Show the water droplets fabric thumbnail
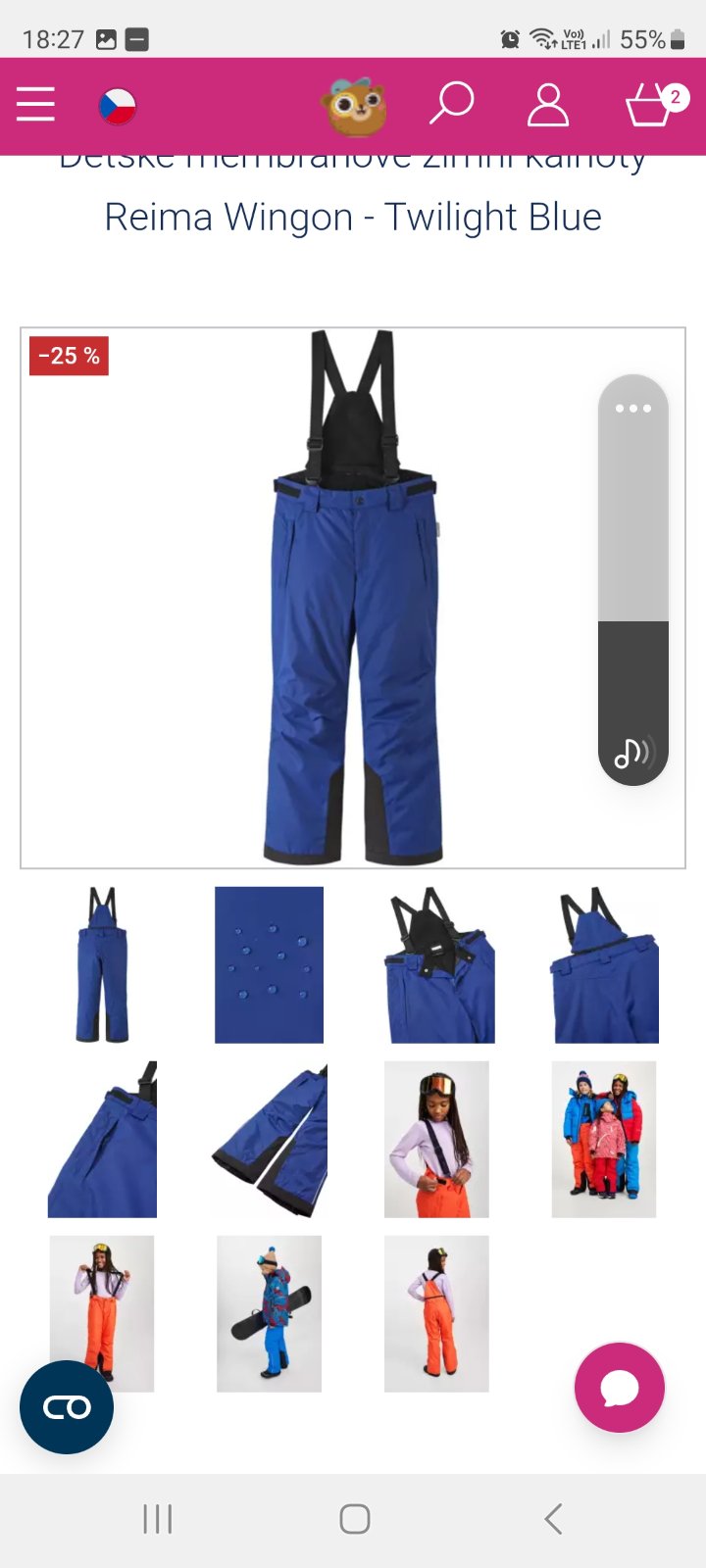Viewport: 706px width, 1568px height. coord(269,965)
